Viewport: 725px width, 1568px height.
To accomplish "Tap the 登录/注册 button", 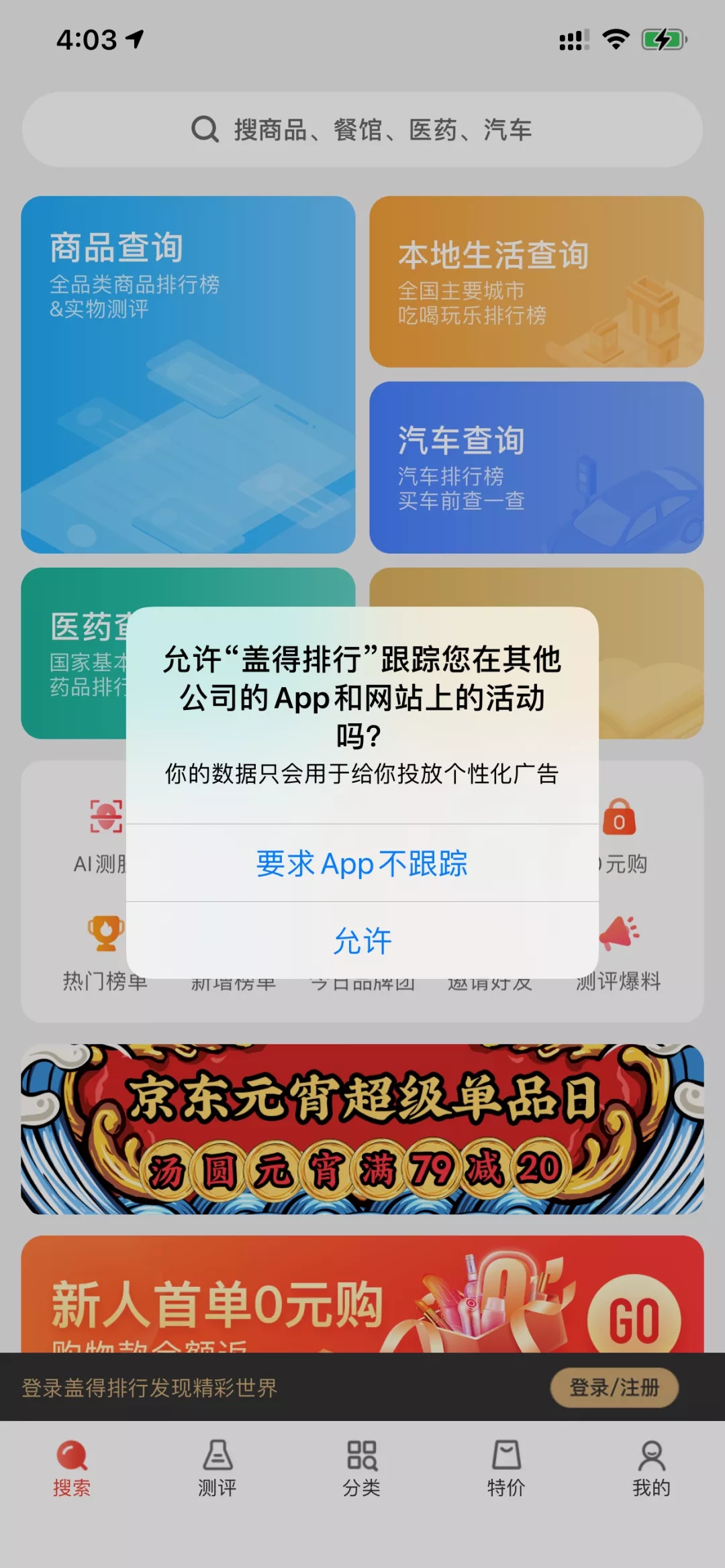I will pyautogui.click(x=614, y=1387).
